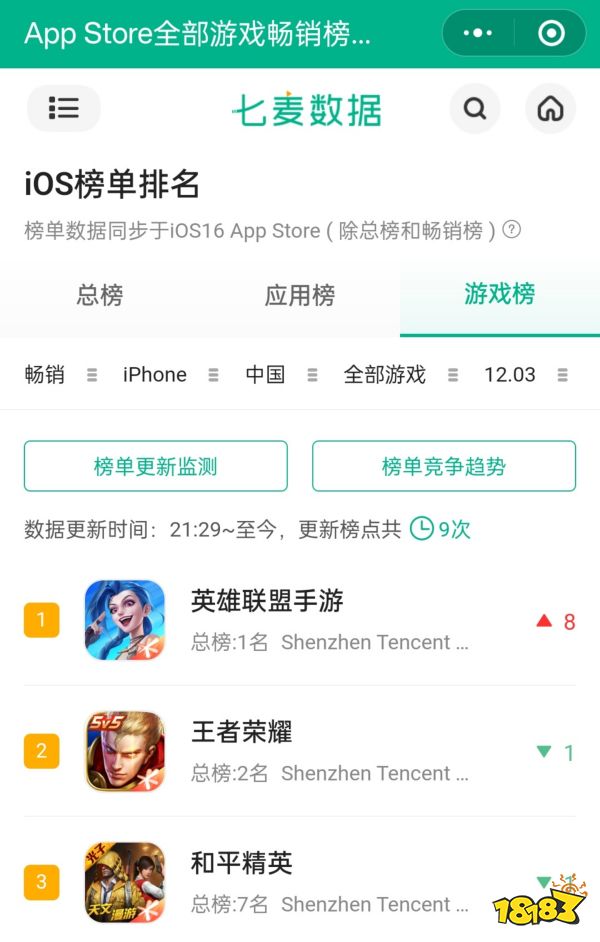Screen dimensions: 600x942
Task: Open 榜单更新监测
Action: click(x=156, y=466)
